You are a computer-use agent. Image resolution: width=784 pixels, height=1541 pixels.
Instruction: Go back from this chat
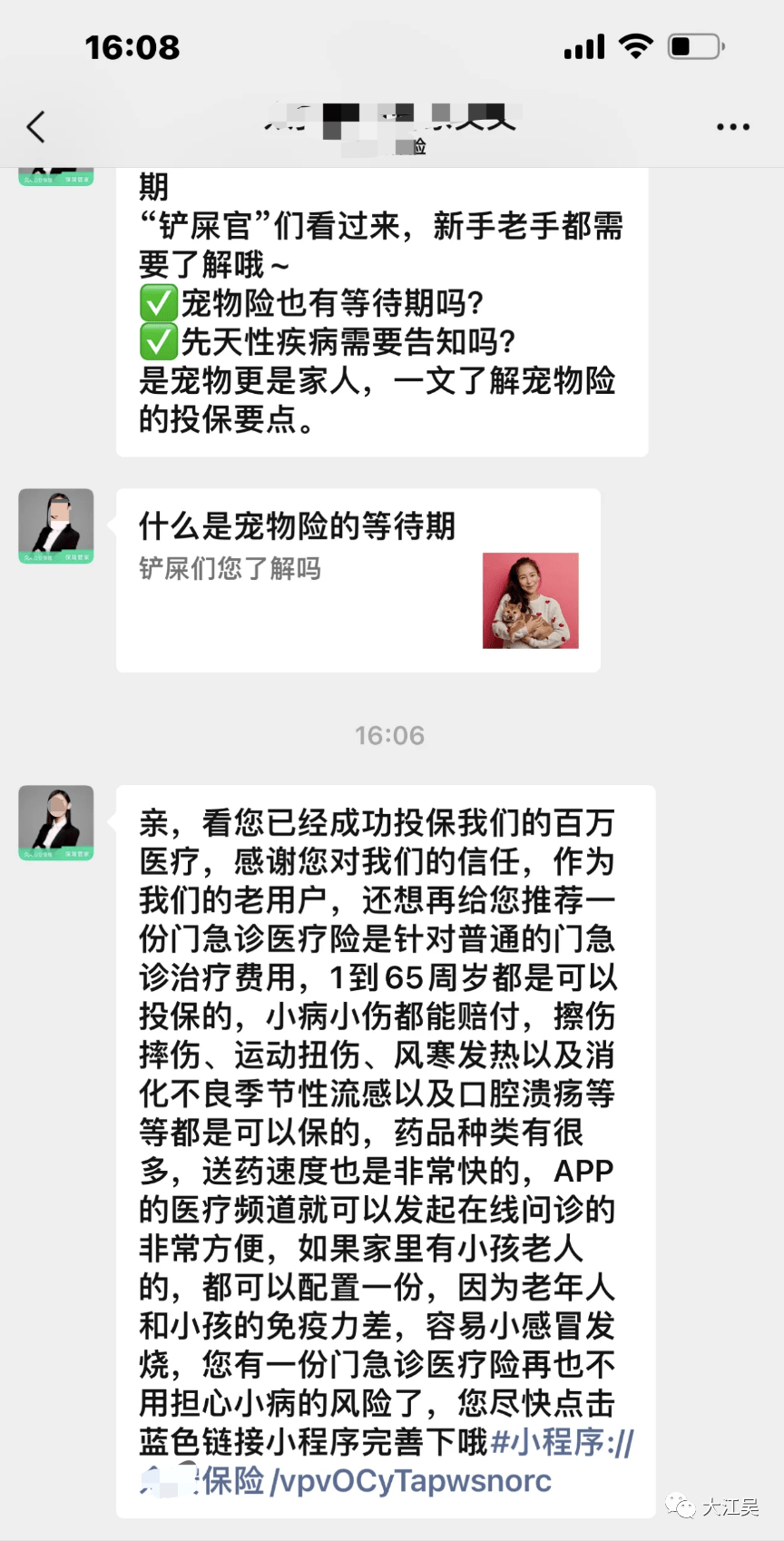36,127
